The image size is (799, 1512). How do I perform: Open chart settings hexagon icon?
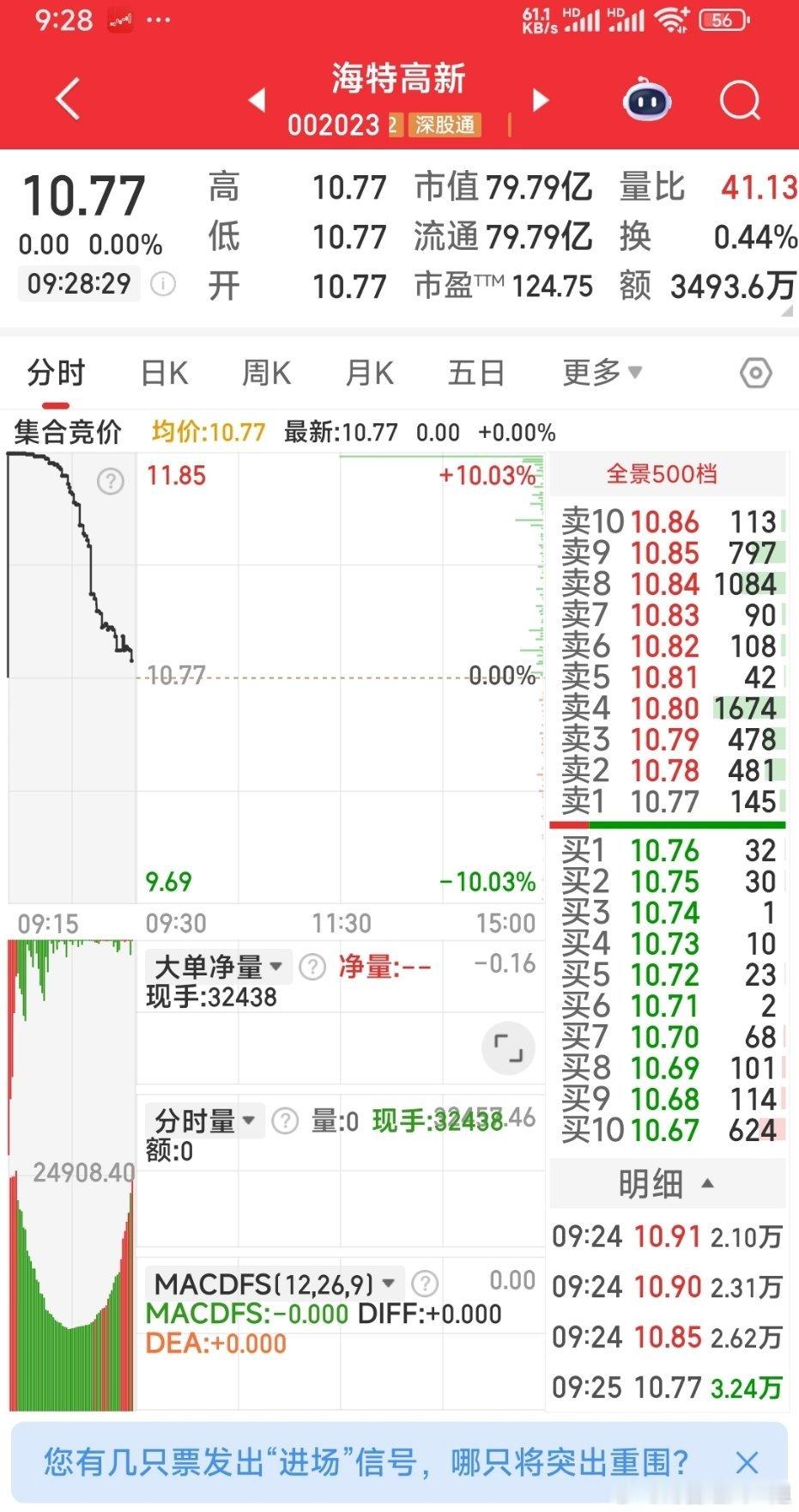coord(756,373)
